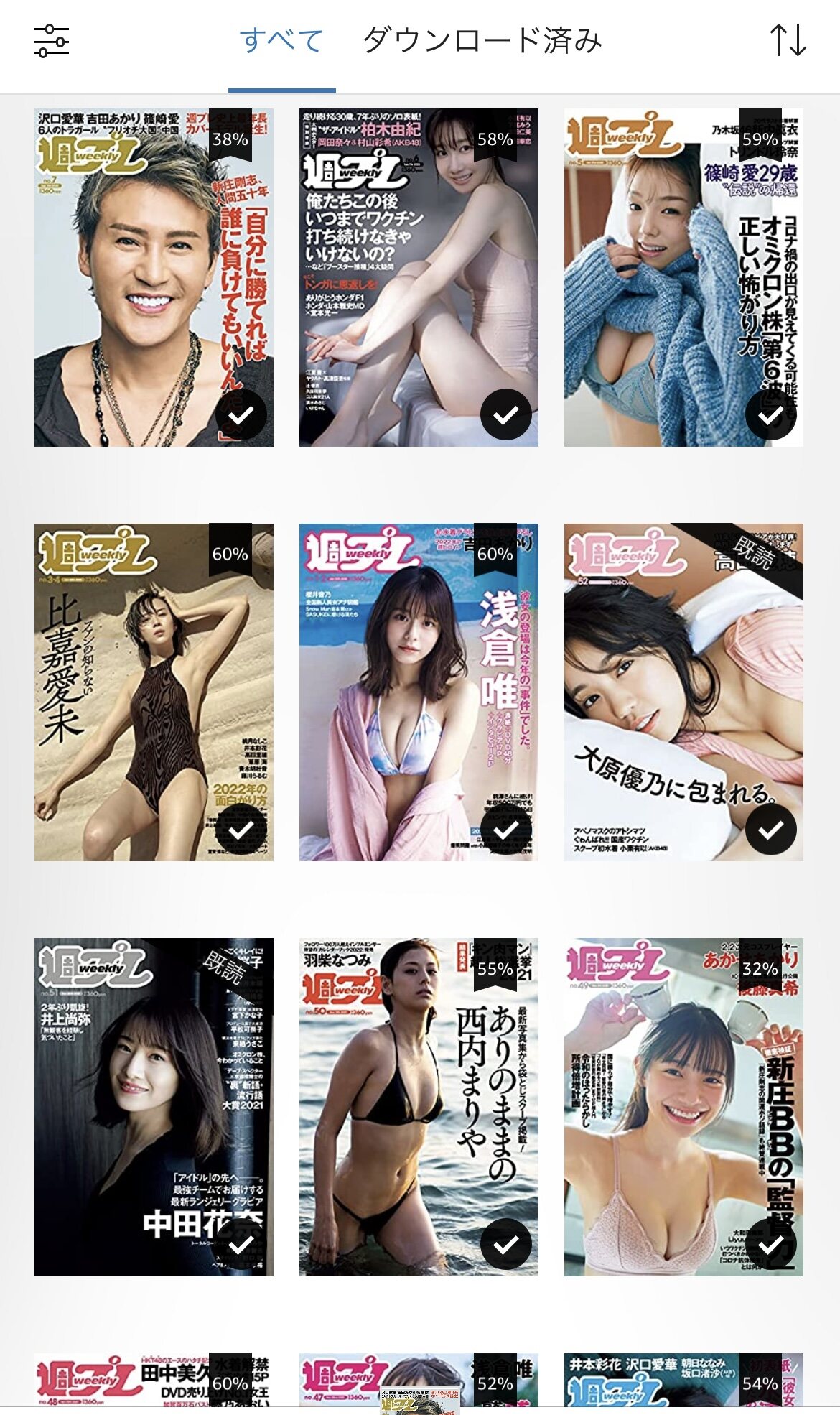The height and width of the screenshot is (1415, 840).
Task: Open the no.48 田中美久 issue
Action: (x=154, y=1380)
